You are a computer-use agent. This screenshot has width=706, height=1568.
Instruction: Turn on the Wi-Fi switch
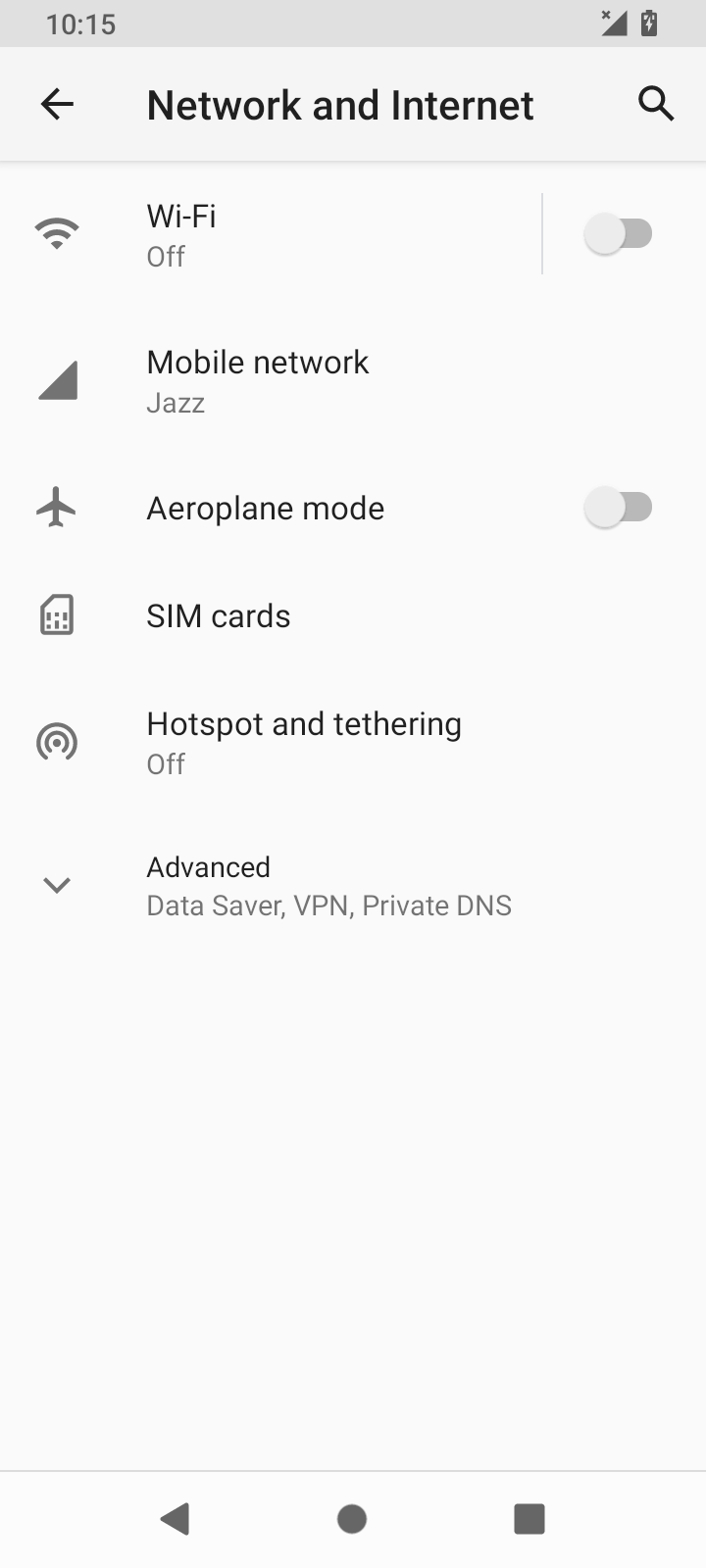619,234
